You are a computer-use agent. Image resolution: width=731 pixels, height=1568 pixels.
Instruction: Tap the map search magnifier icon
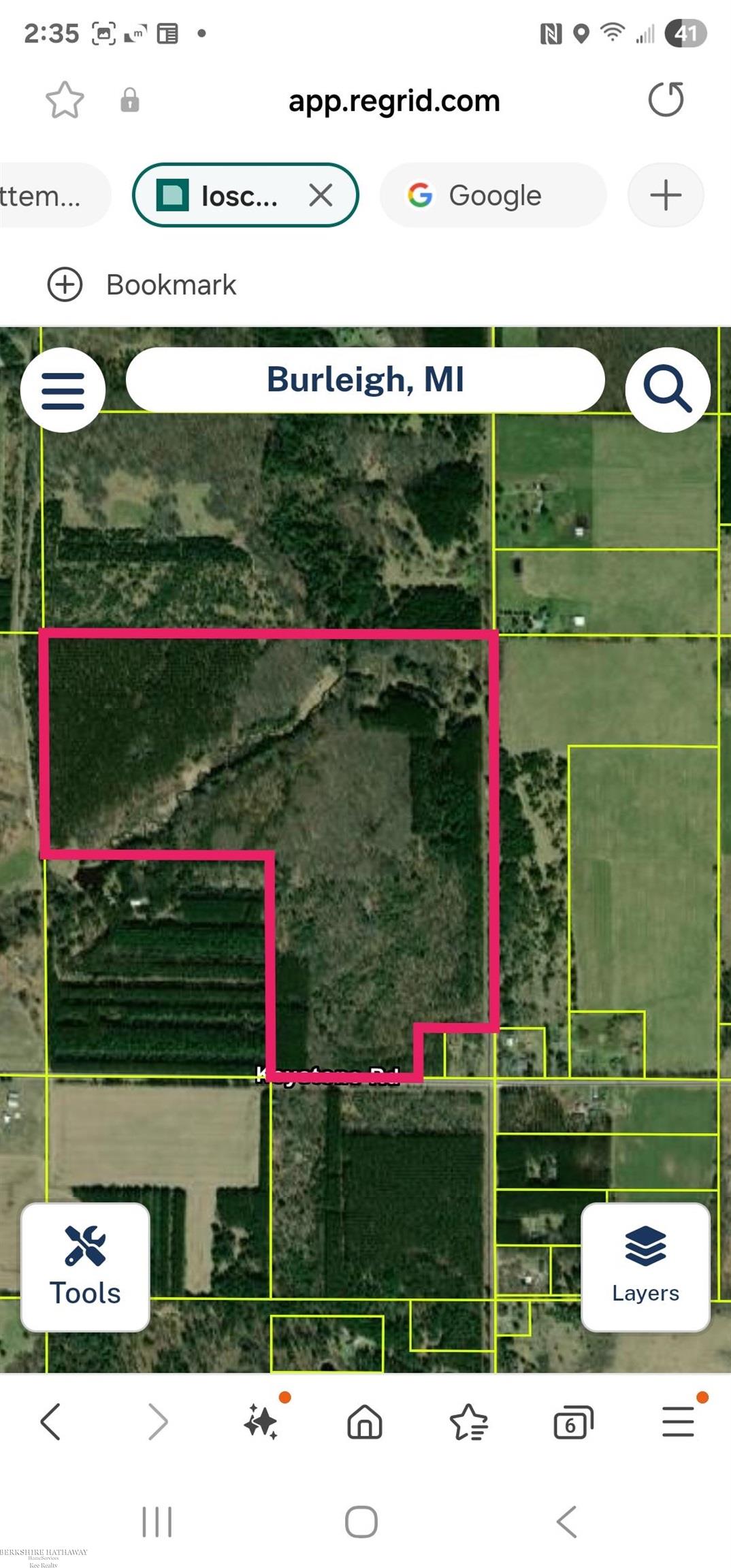pyautogui.click(x=667, y=390)
